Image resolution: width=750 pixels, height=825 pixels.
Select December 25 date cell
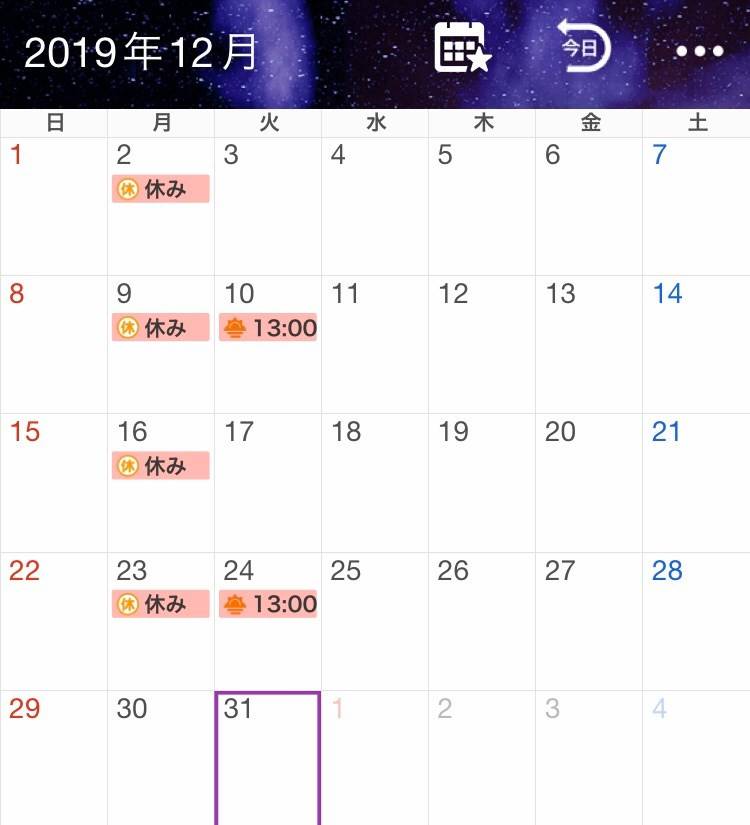[375, 621]
